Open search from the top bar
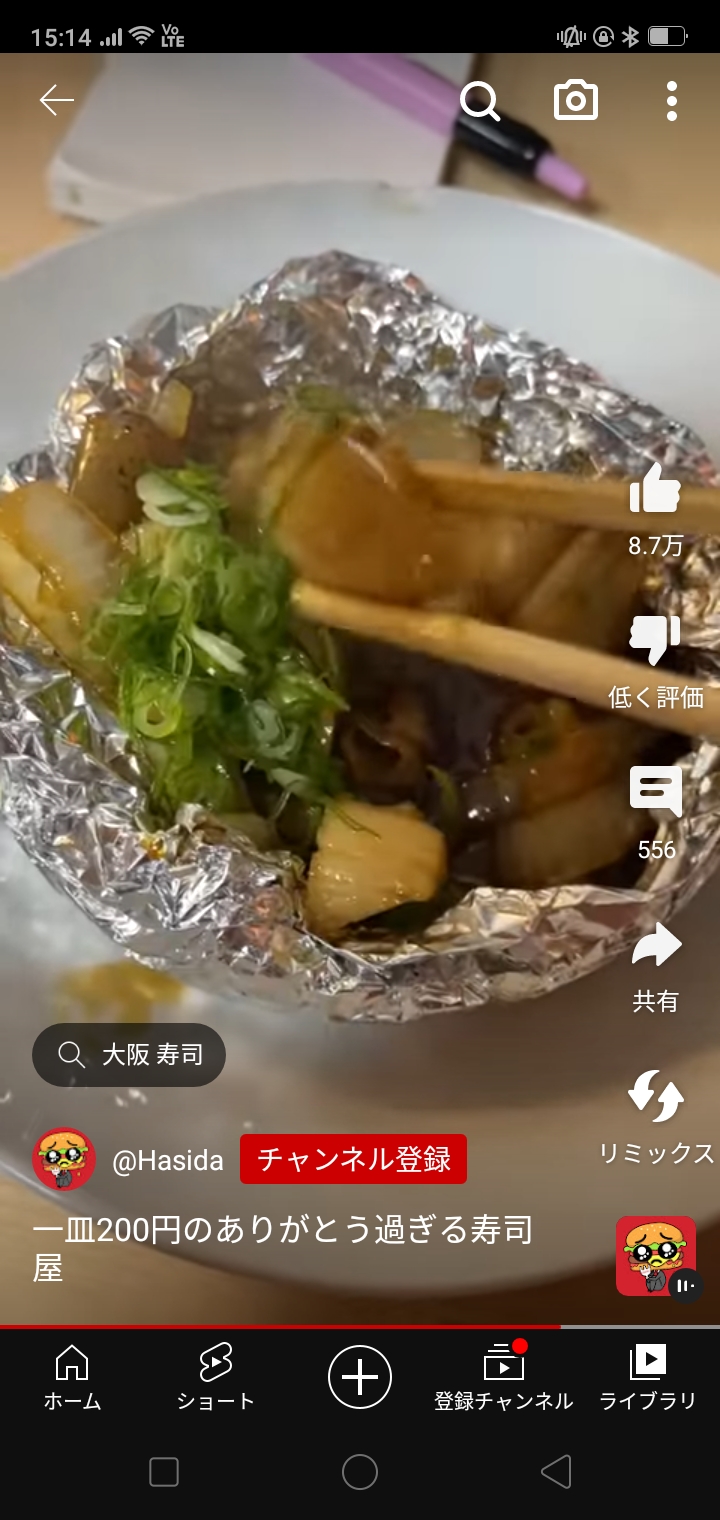 coord(480,101)
